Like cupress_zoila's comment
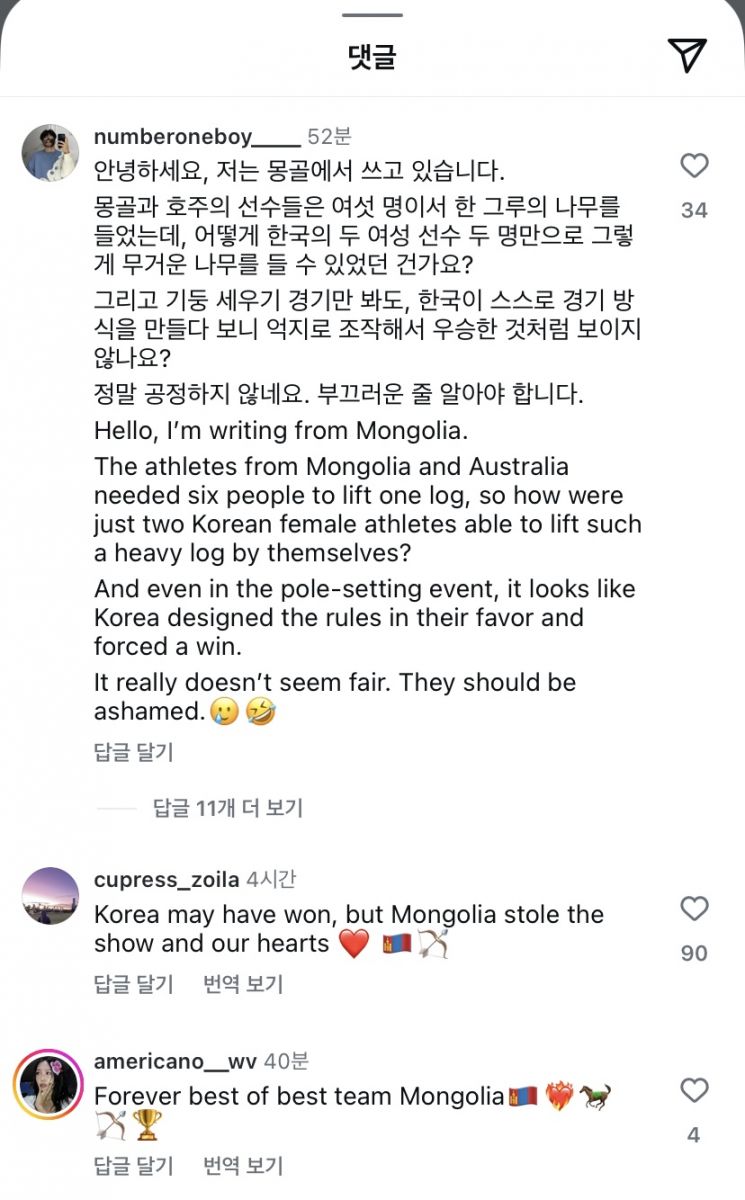 [694, 909]
